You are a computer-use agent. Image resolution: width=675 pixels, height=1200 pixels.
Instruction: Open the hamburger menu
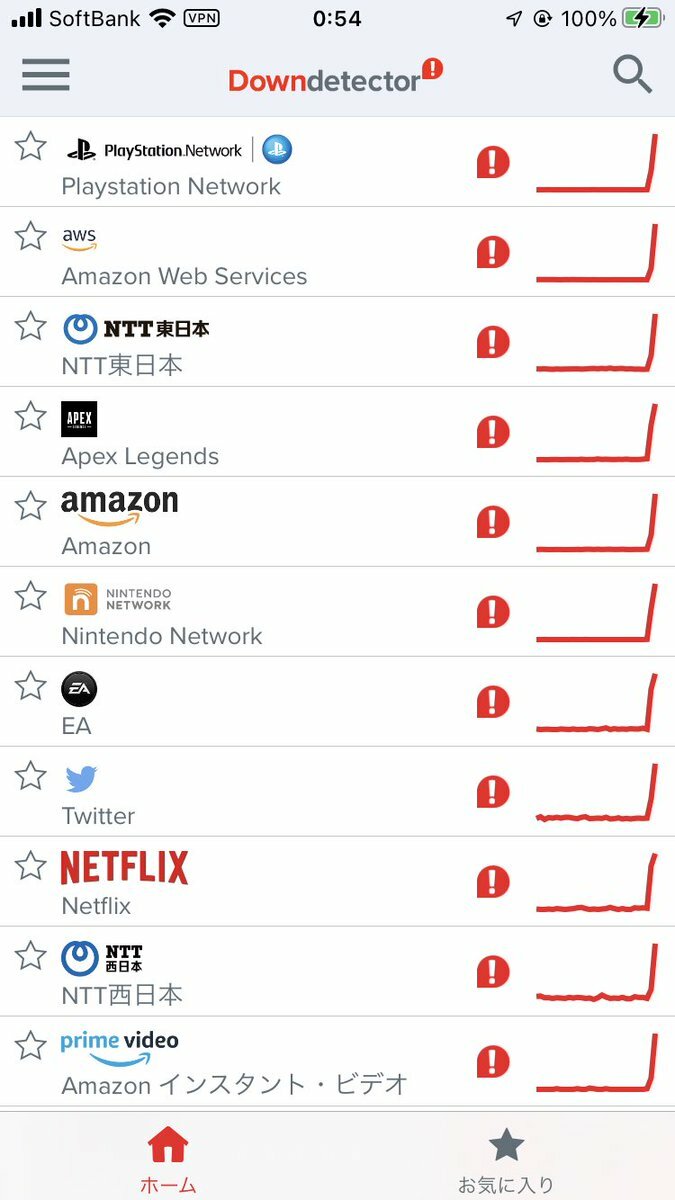pos(46,75)
